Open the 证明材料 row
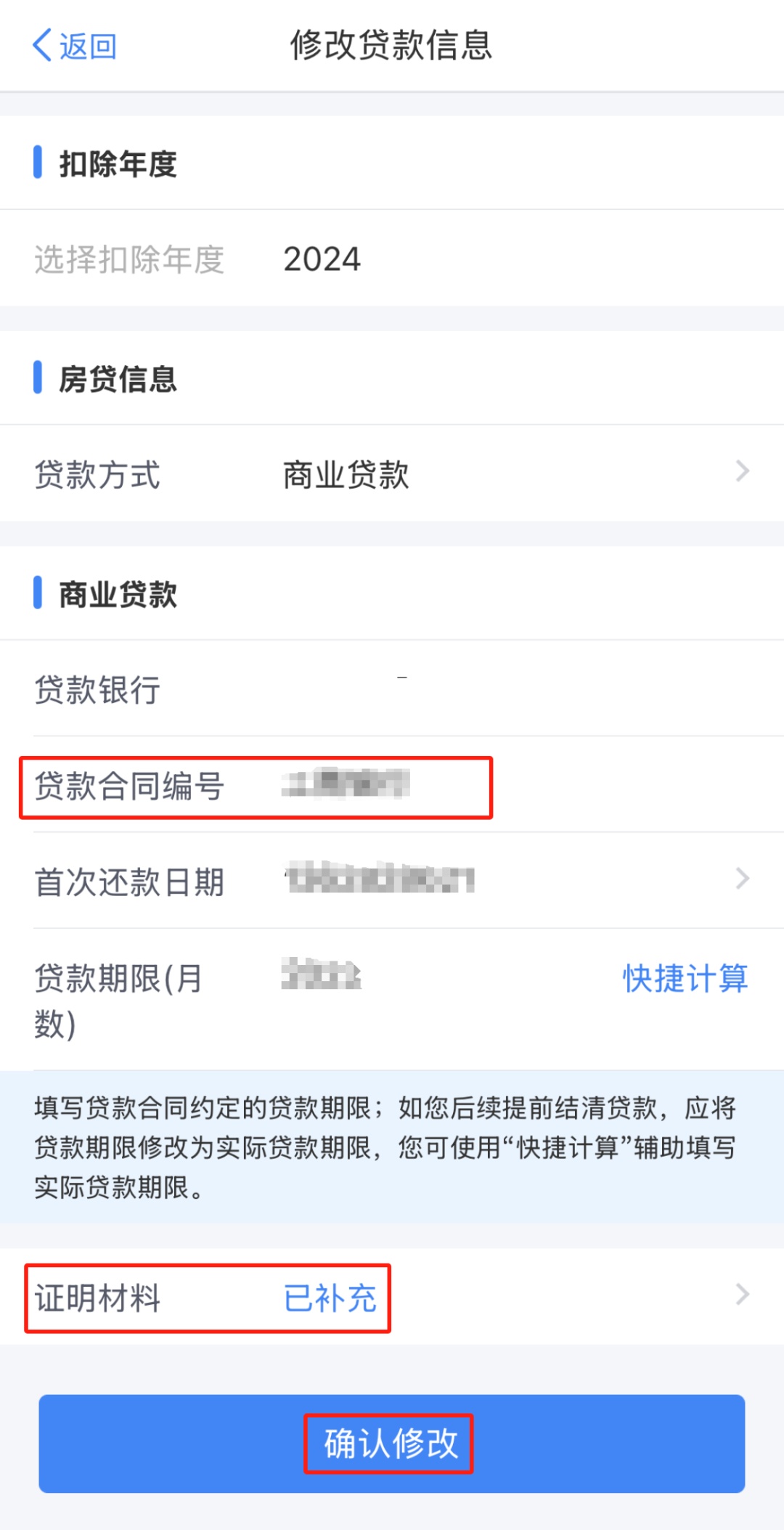This screenshot has height=1530, width=784. pos(392,1297)
